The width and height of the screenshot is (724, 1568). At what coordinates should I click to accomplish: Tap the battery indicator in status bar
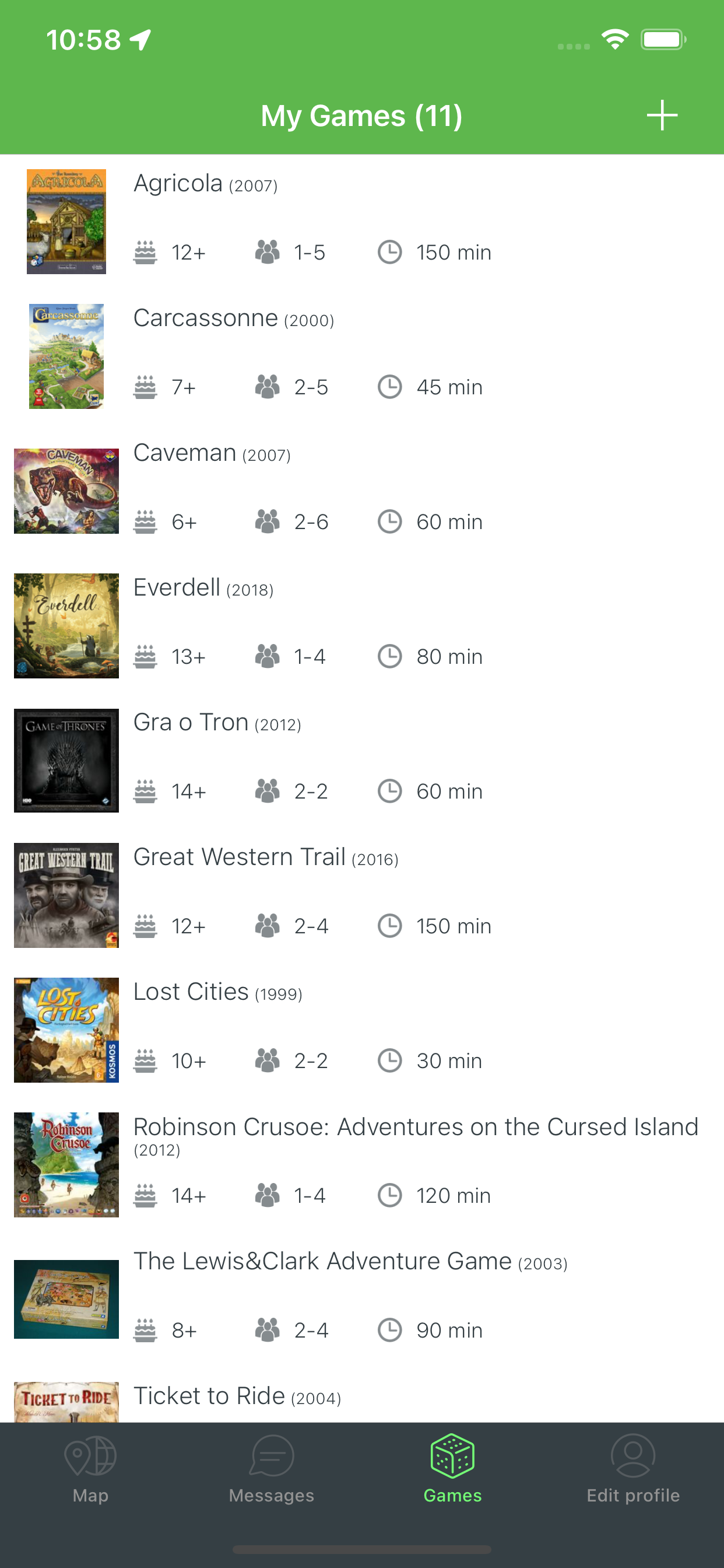663,38
